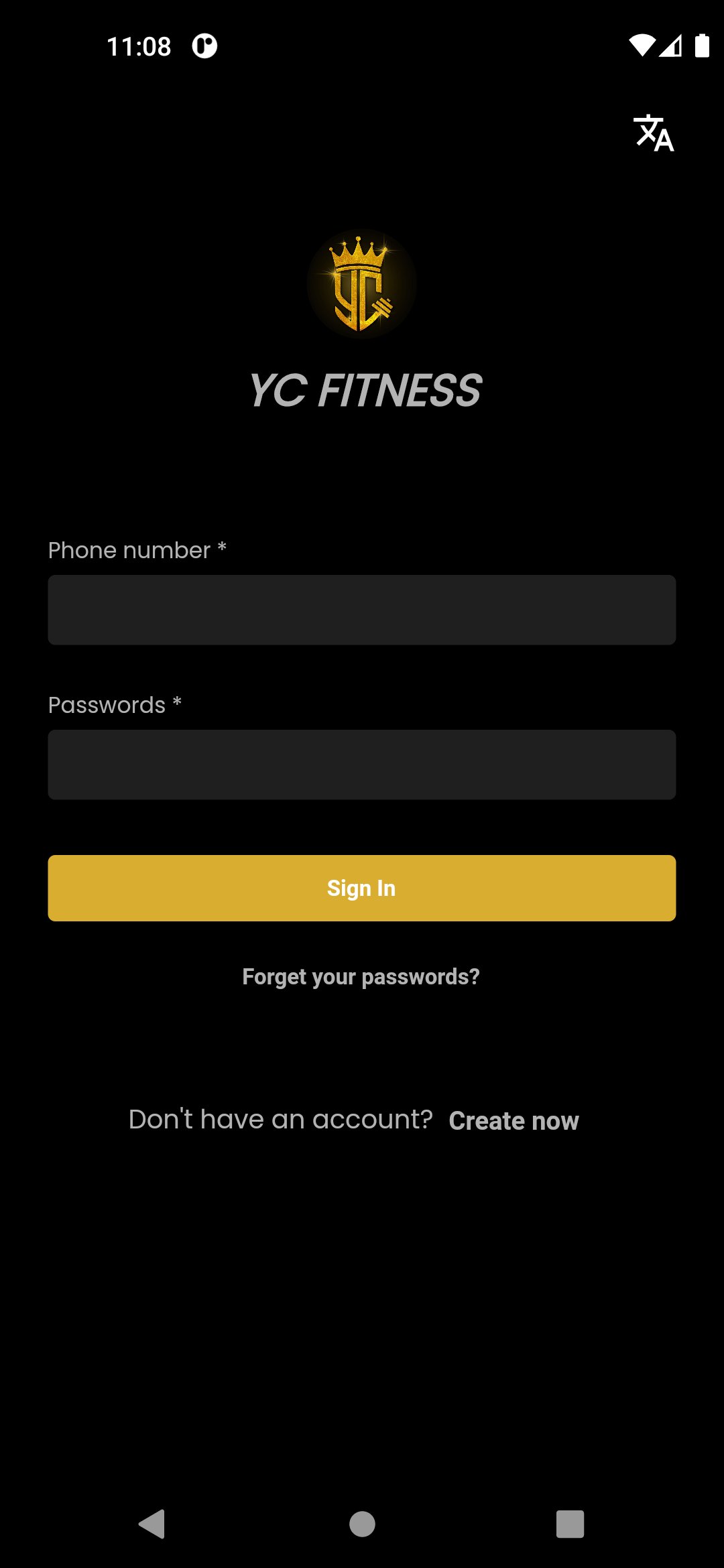Select Create now to register
Image resolution: width=724 pixels, height=1568 pixels.
click(514, 1120)
